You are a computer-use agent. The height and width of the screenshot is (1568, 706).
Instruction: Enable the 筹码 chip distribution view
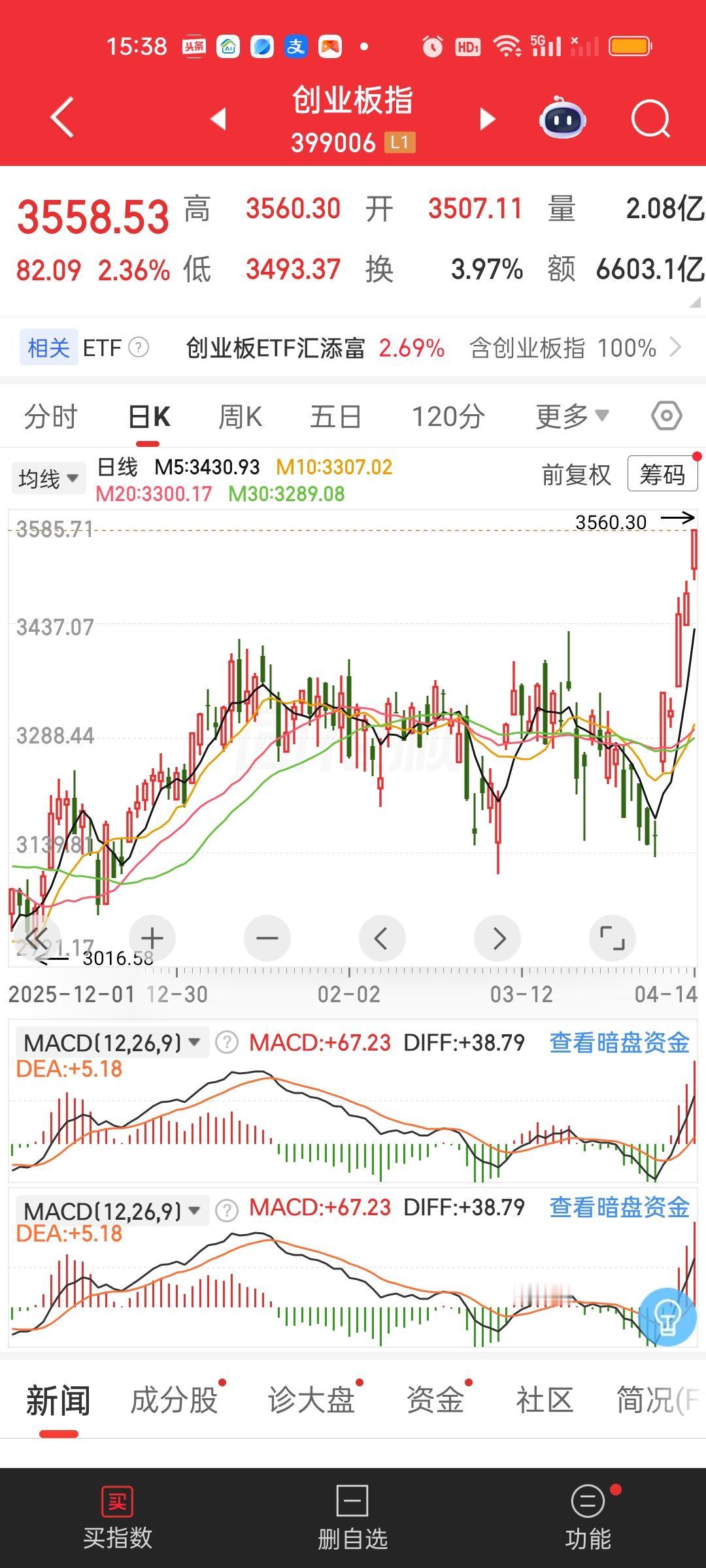[662, 476]
